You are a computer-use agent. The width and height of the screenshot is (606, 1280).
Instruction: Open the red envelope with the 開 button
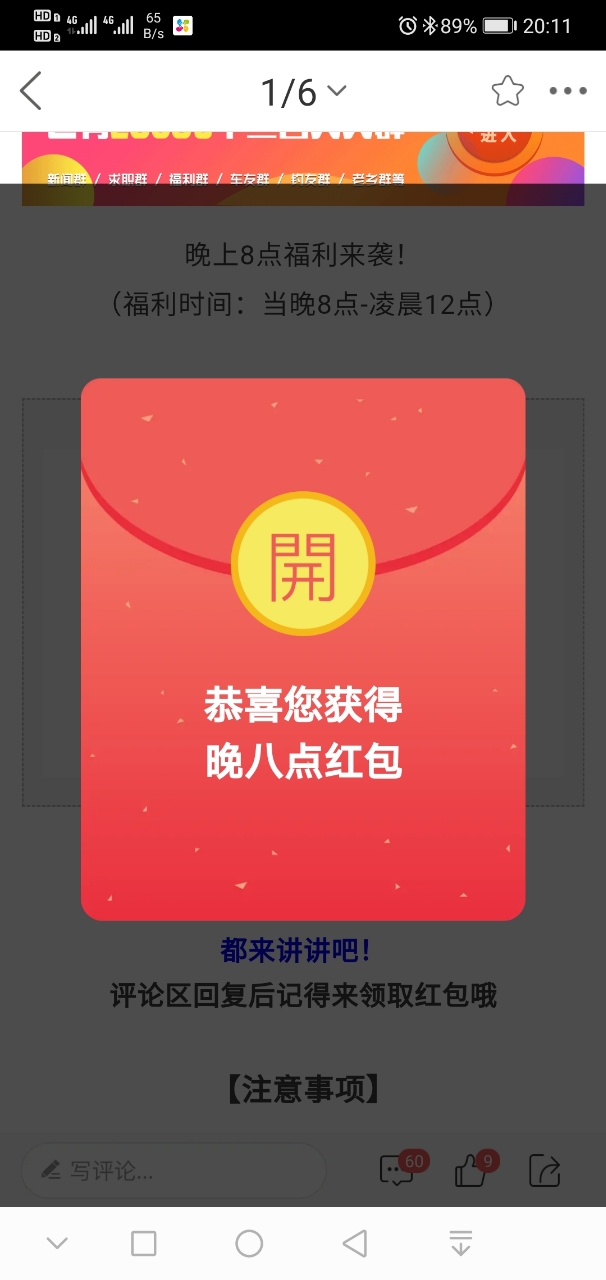pos(303,563)
